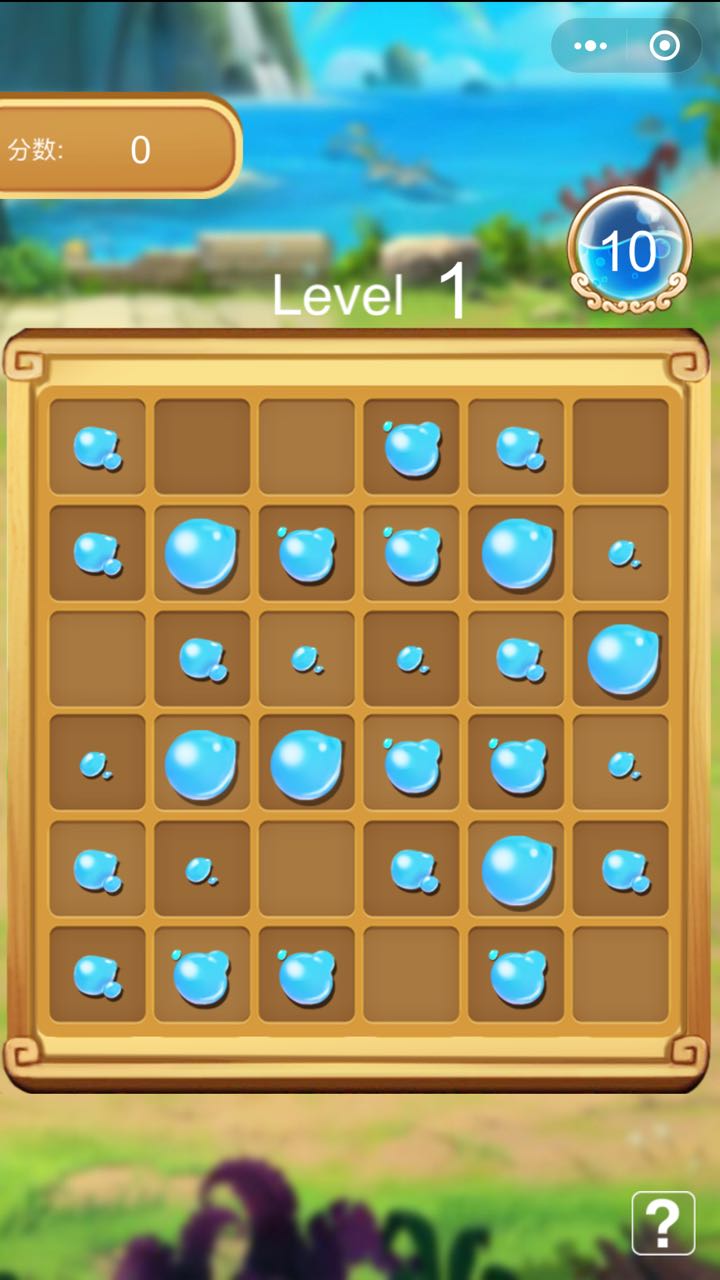Open the mini-program three-dot menu
The height and width of the screenshot is (1280, 720).
point(590,46)
